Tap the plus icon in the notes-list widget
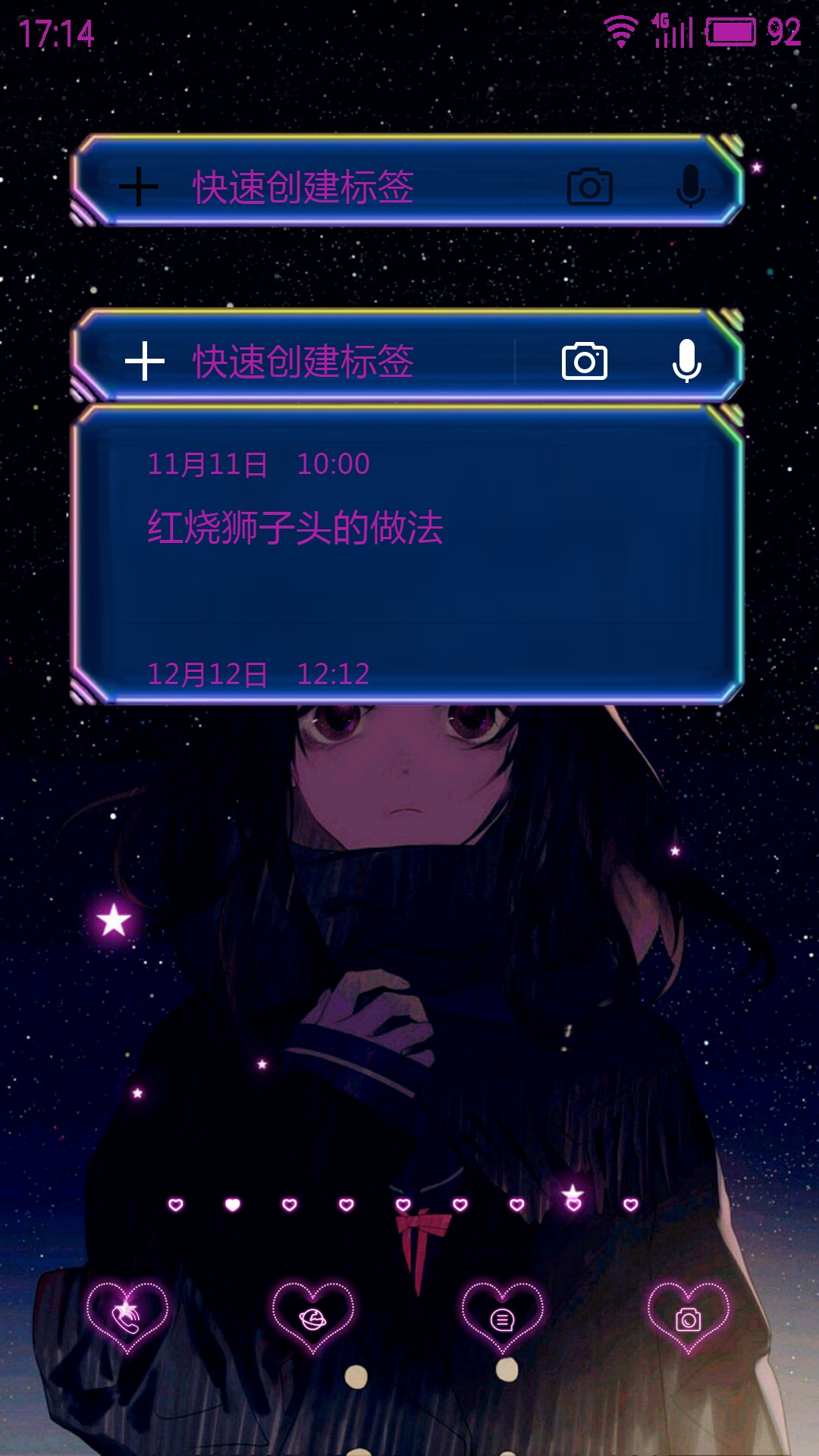This screenshot has width=819, height=1456. click(144, 361)
